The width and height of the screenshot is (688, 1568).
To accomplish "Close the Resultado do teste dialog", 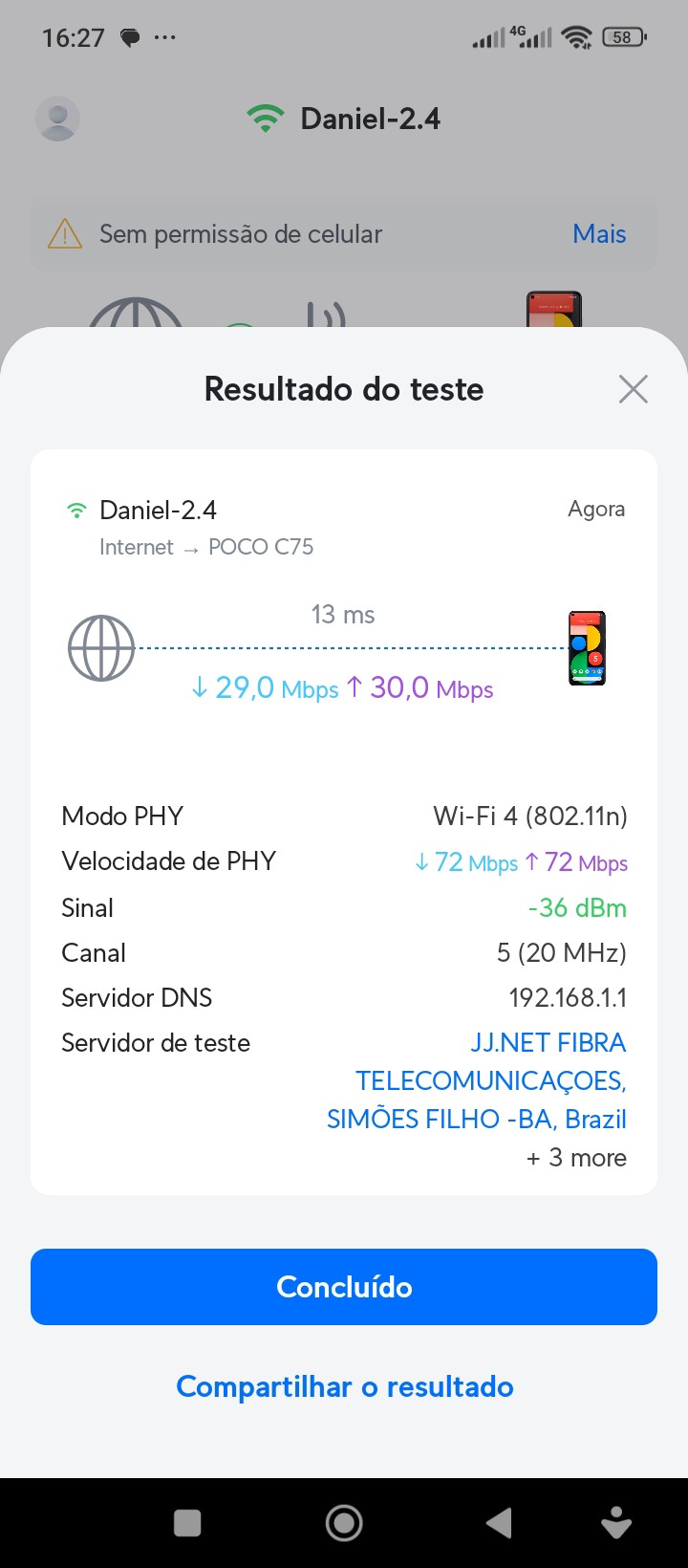I will [633, 389].
